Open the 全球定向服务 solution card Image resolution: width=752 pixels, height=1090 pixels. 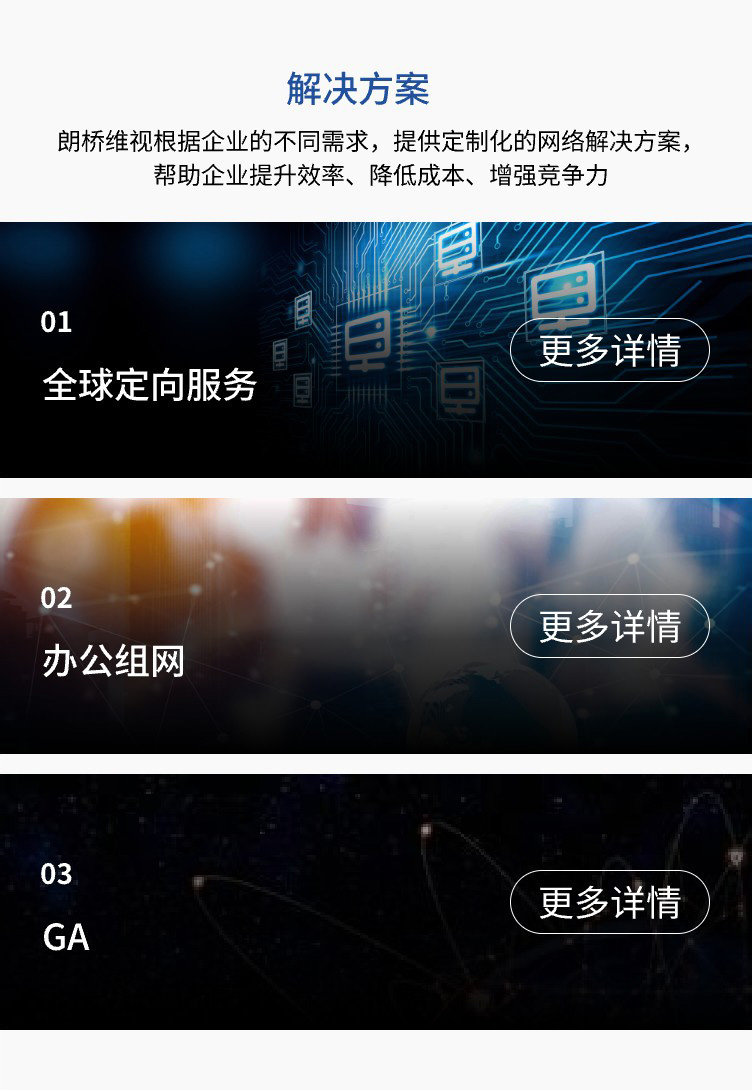pyautogui.click(x=150, y=385)
